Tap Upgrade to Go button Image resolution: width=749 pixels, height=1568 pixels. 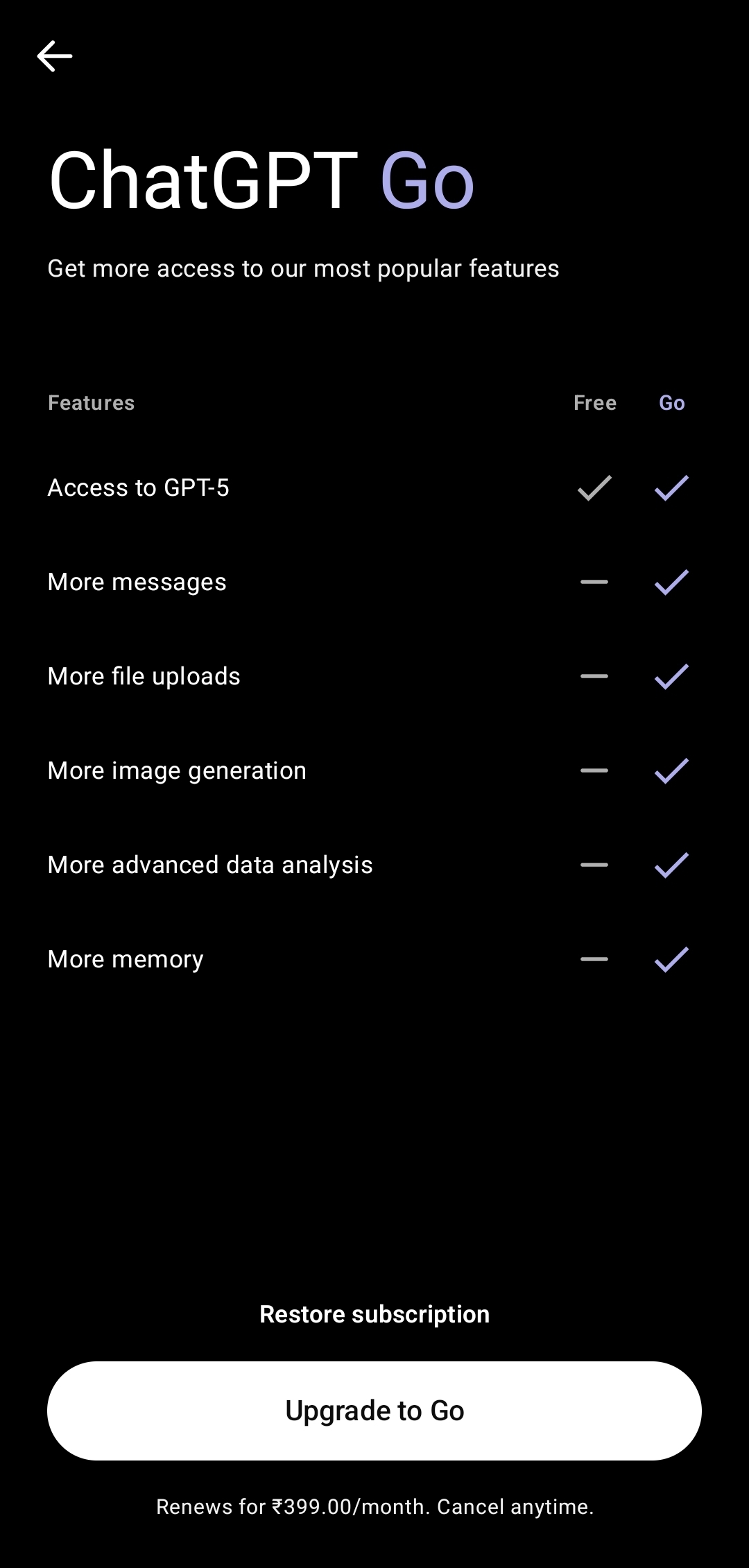(x=374, y=1411)
